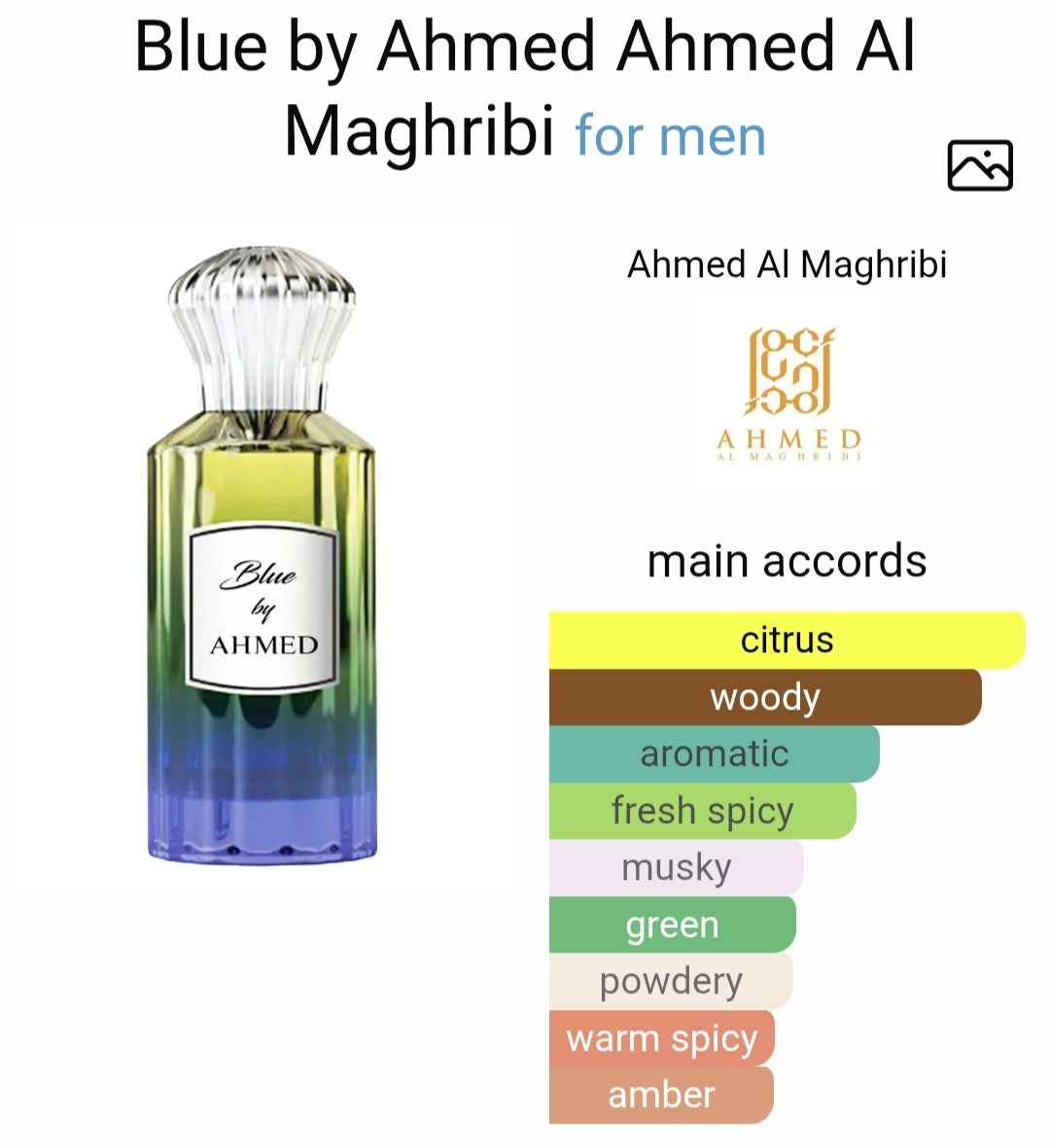Screen dimensions: 1050x1148
Task: Open the Ahmed Al Maghribi brand page
Action: click(x=787, y=264)
